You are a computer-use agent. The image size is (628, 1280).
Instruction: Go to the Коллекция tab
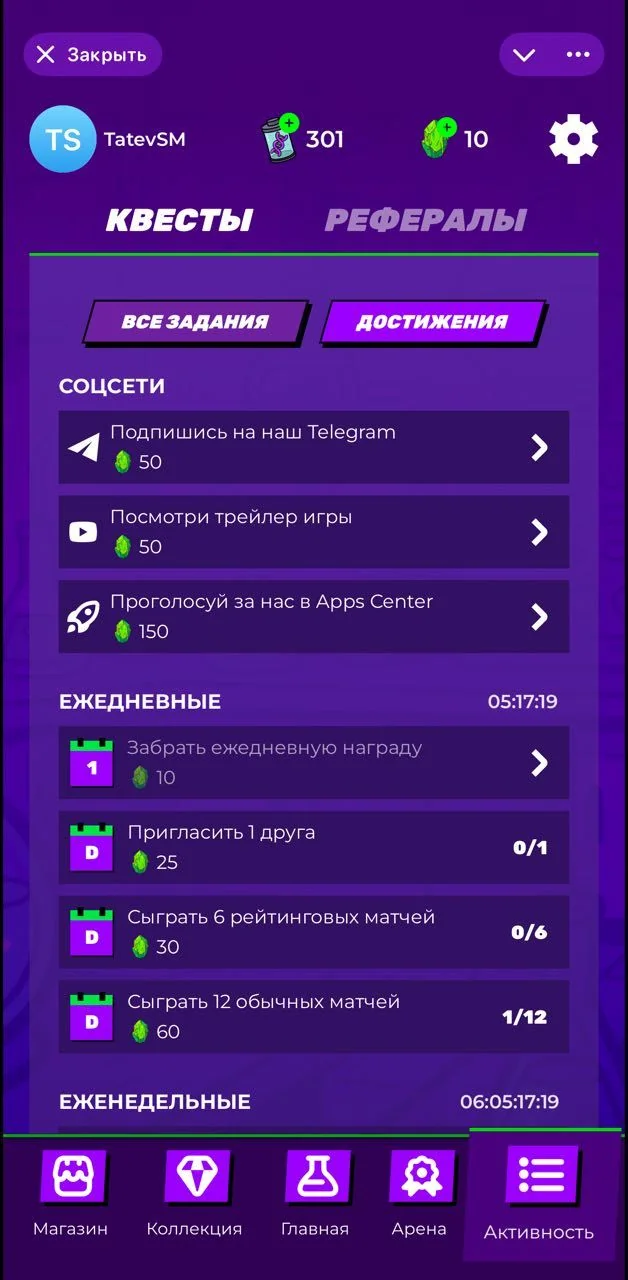coord(194,1194)
